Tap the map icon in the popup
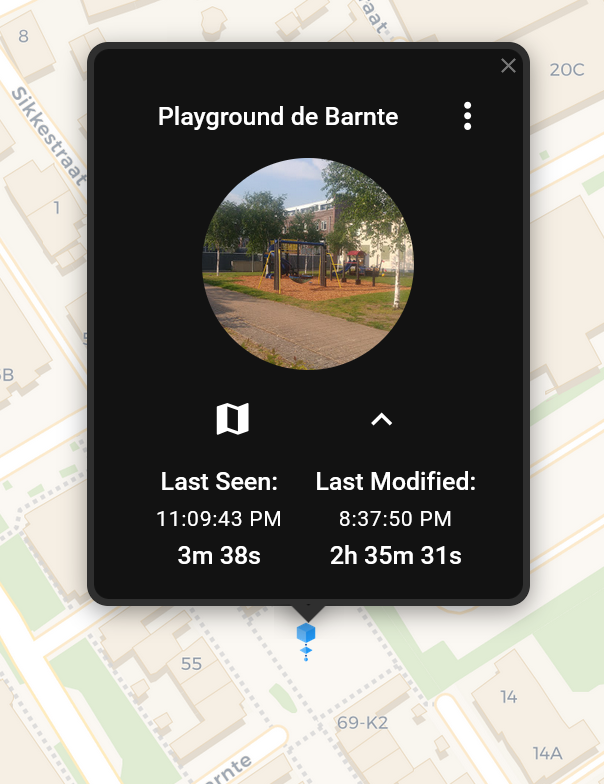The image size is (604, 784). (232, 420)
